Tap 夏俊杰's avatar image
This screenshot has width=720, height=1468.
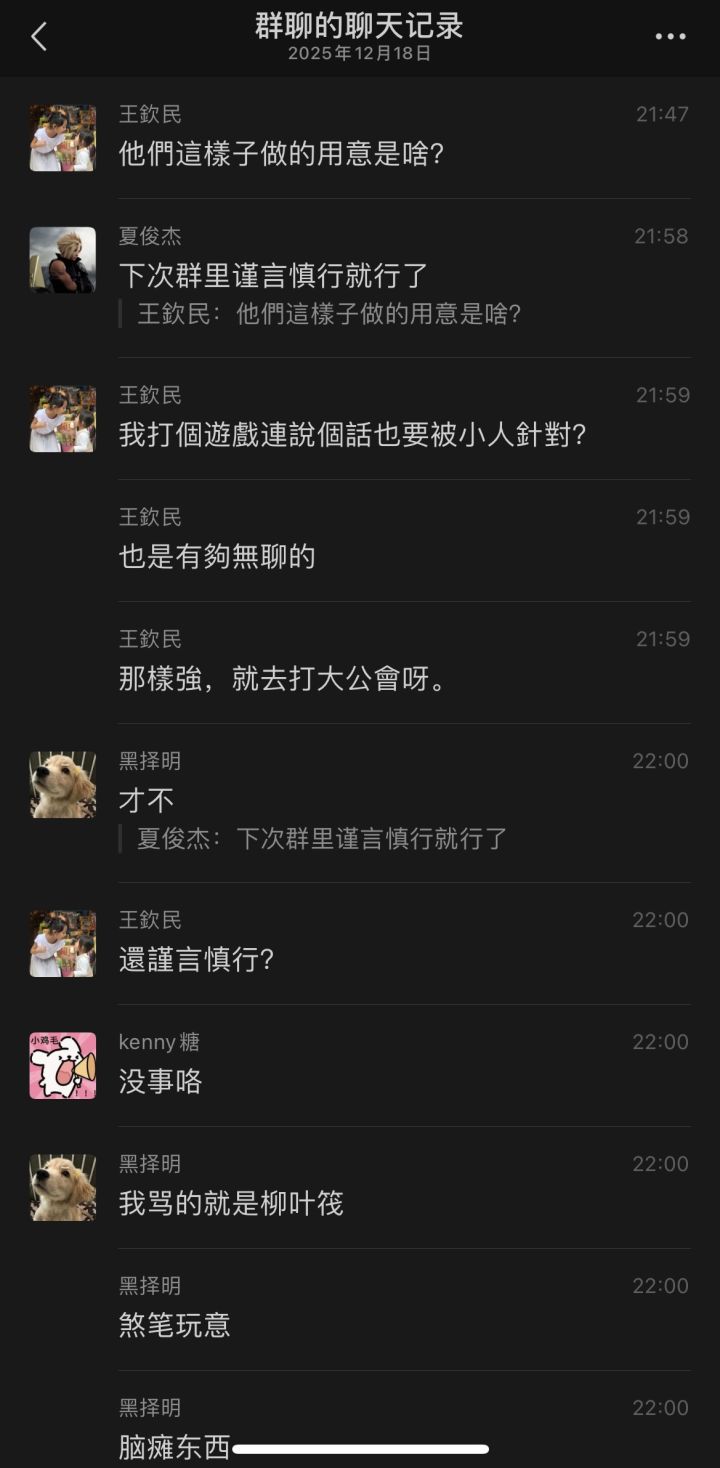(61, 259)
